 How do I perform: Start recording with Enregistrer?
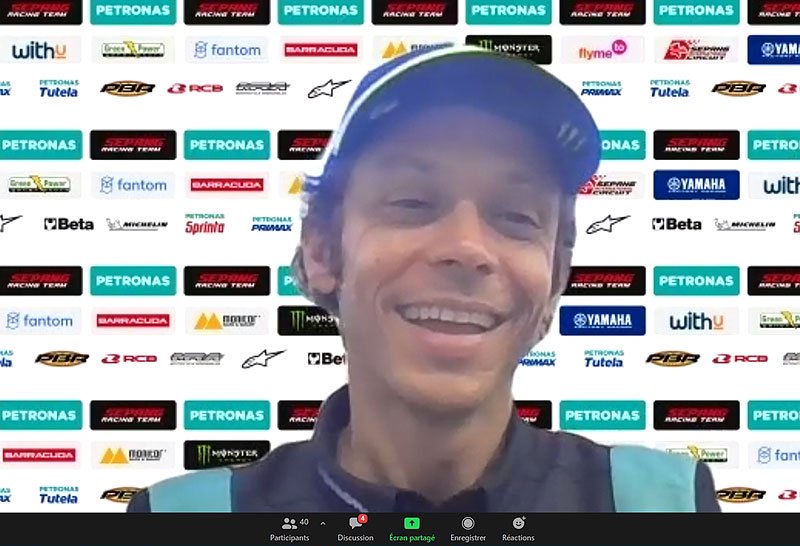click(x=467, y=528)
